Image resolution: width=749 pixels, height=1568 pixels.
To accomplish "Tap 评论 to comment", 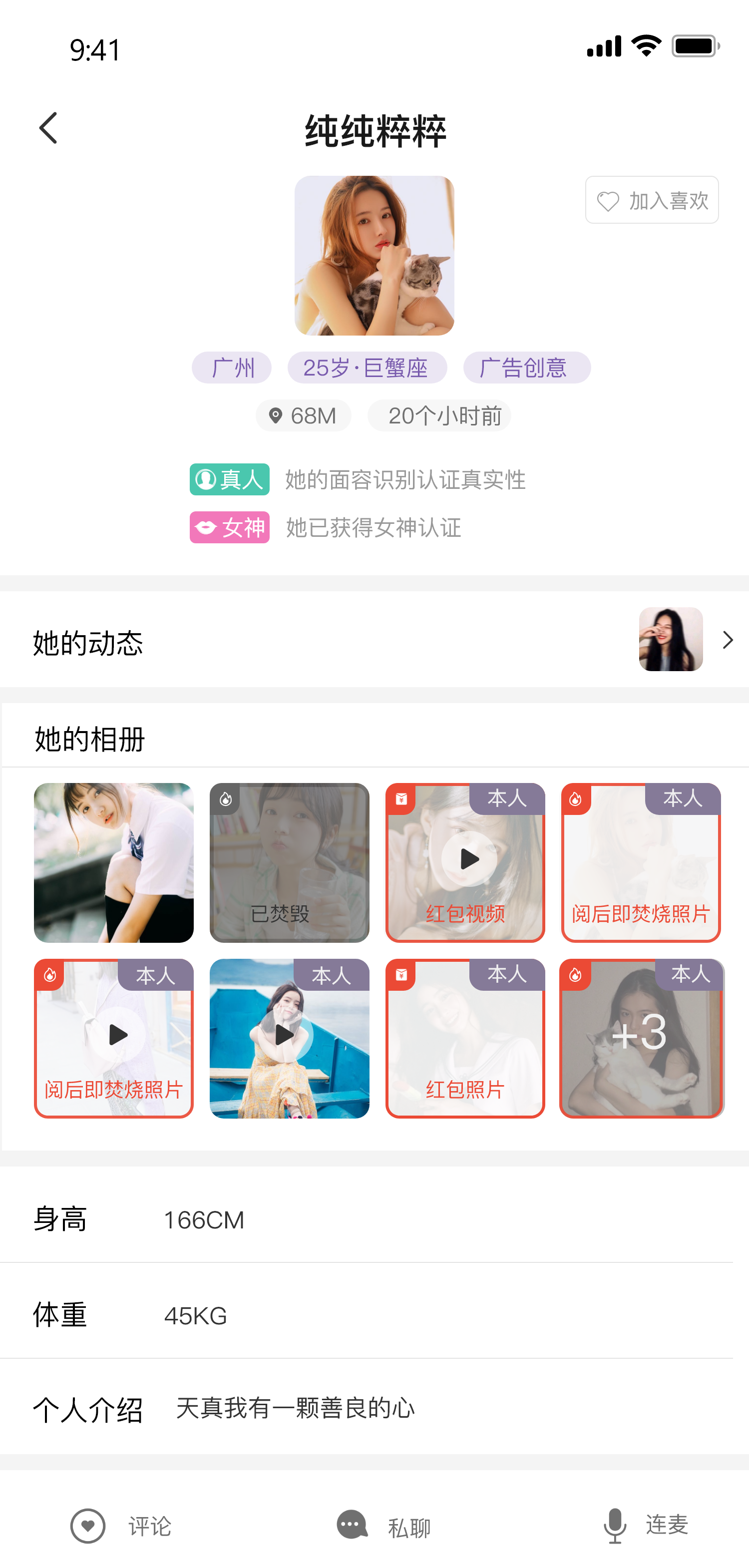I will [x=122, y=1526].
